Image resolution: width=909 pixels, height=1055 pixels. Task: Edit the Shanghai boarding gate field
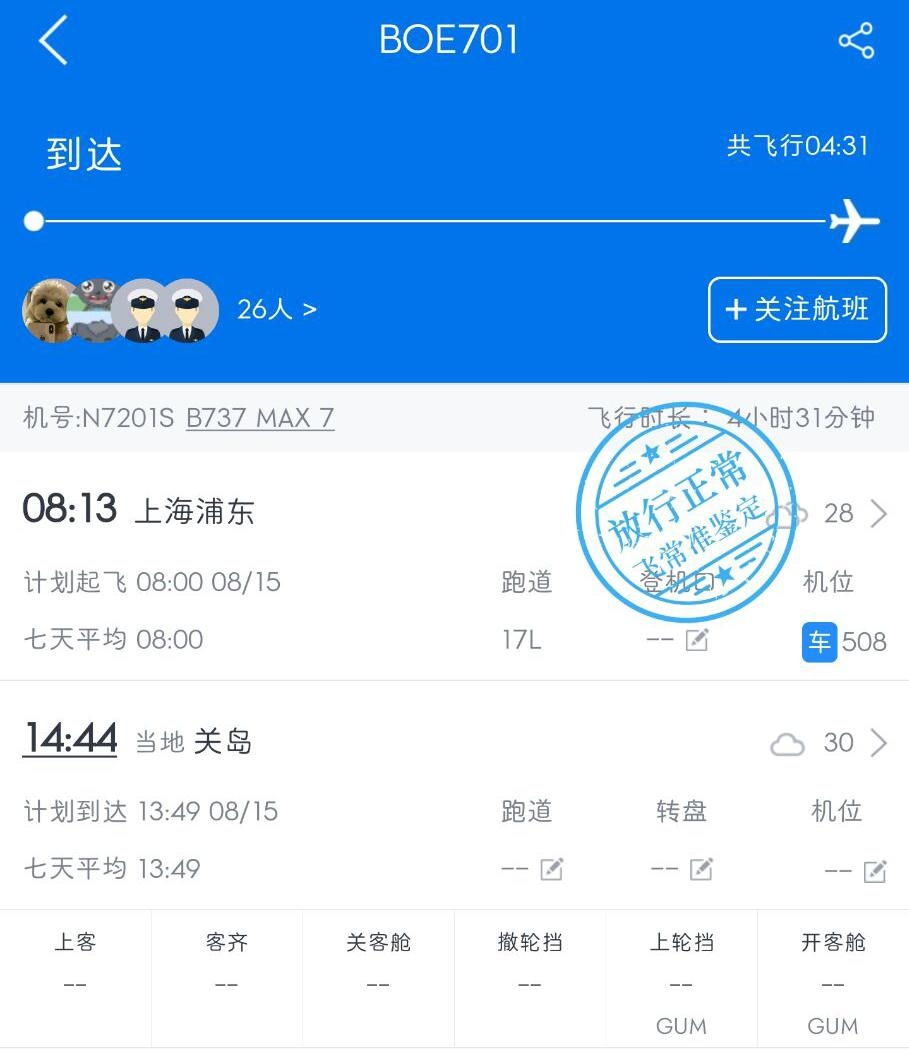tap(696, 641)
